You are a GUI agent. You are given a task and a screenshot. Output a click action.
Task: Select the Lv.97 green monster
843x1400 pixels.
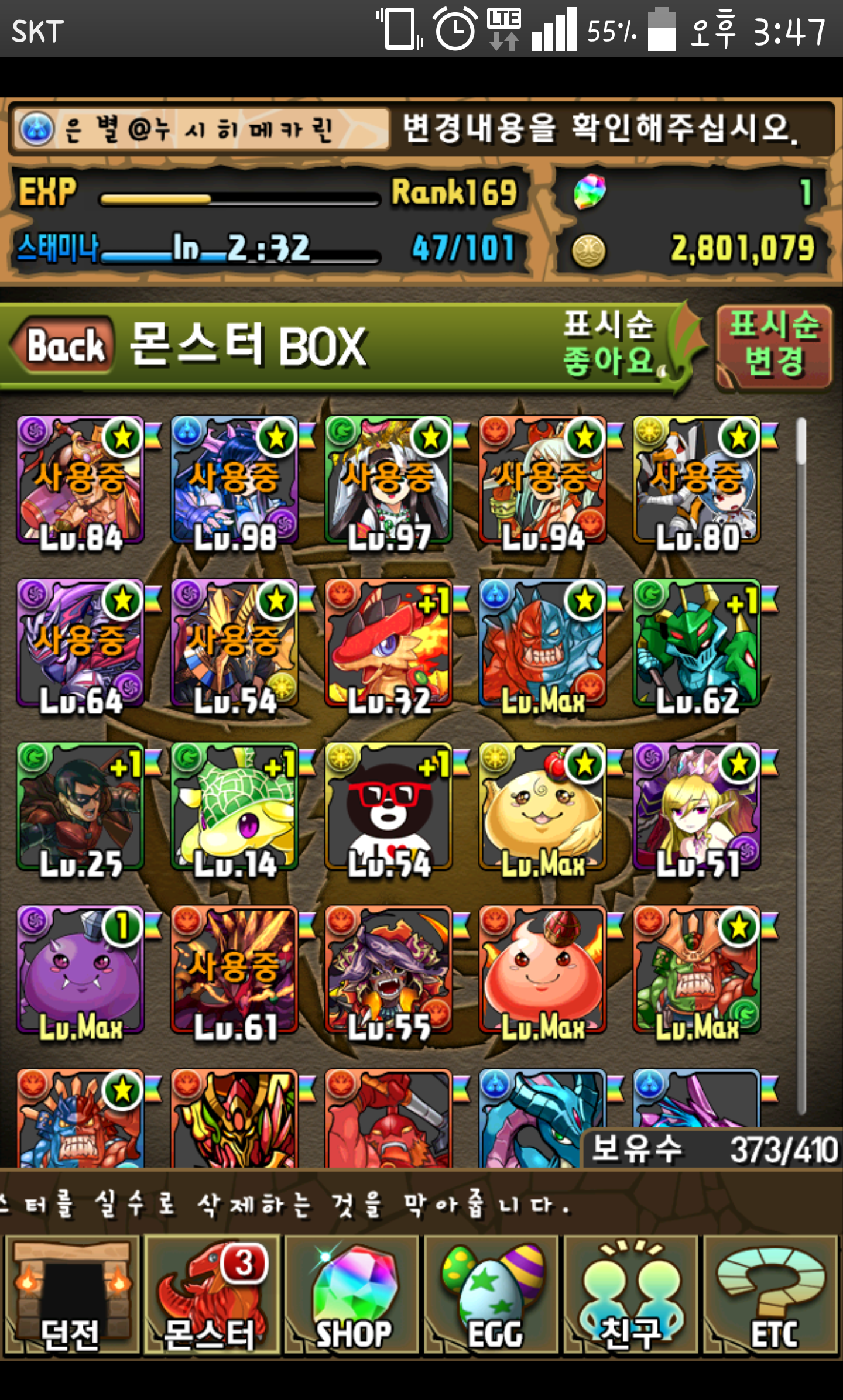point(389,481)
